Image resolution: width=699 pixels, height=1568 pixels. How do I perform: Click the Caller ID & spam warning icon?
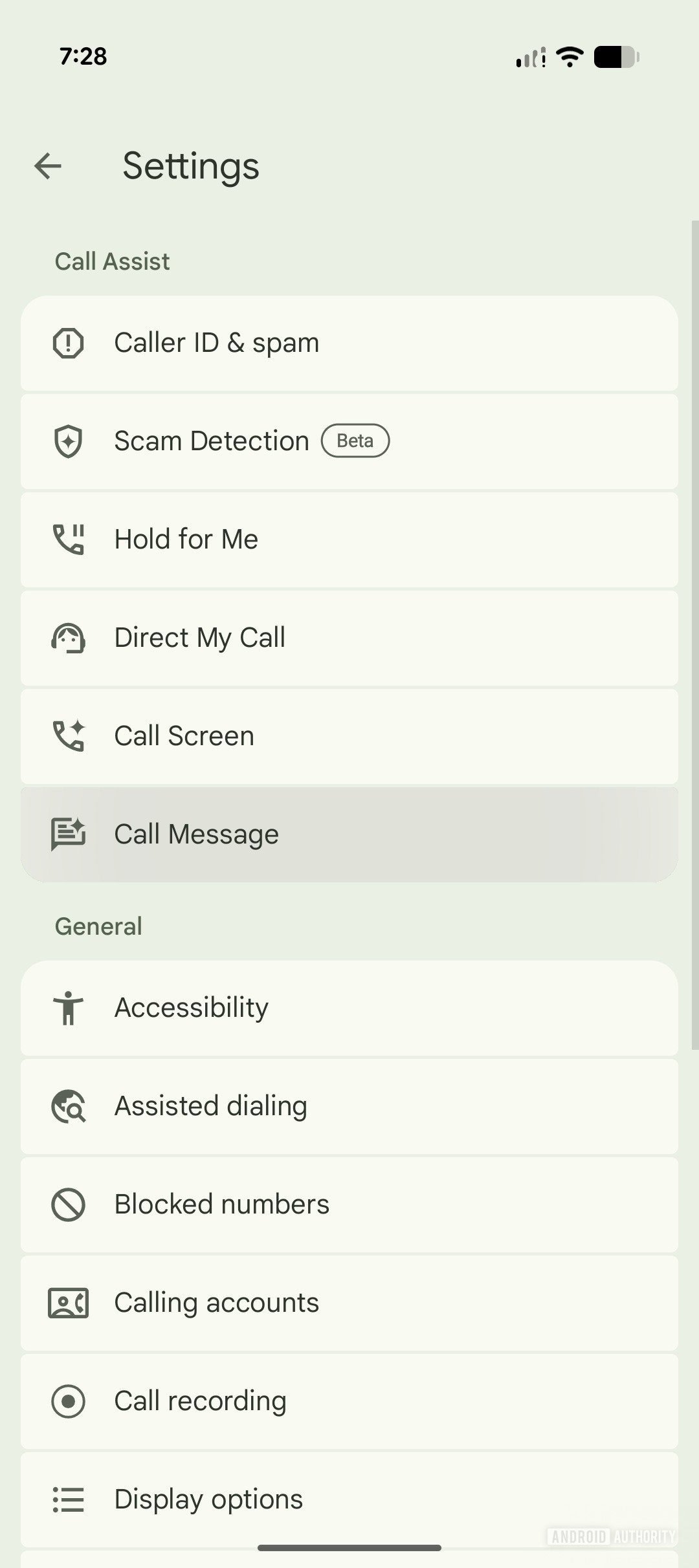point(68,343)
